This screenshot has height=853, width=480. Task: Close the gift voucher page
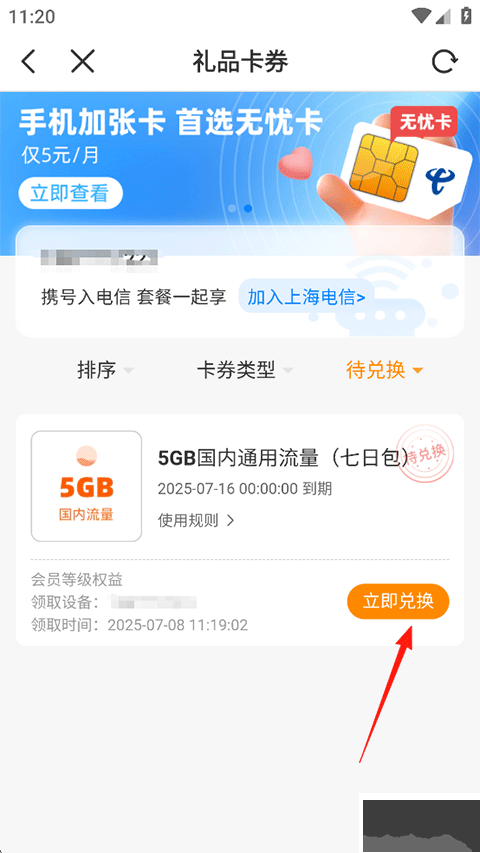pyautogui.click(x=83, y=61)
